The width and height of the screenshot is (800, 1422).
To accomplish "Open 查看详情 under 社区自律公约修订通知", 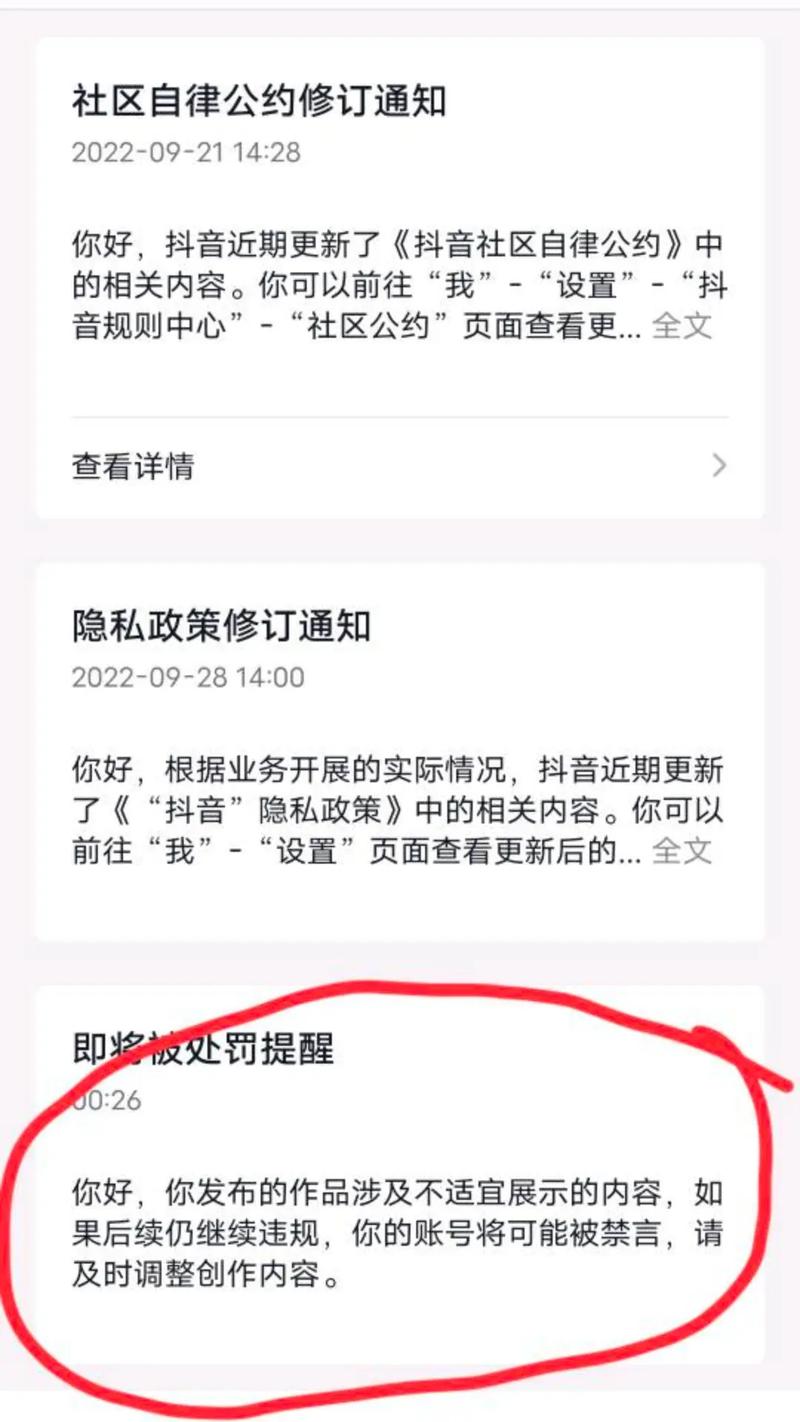I will pyautogui.click(x=400, y=466).
